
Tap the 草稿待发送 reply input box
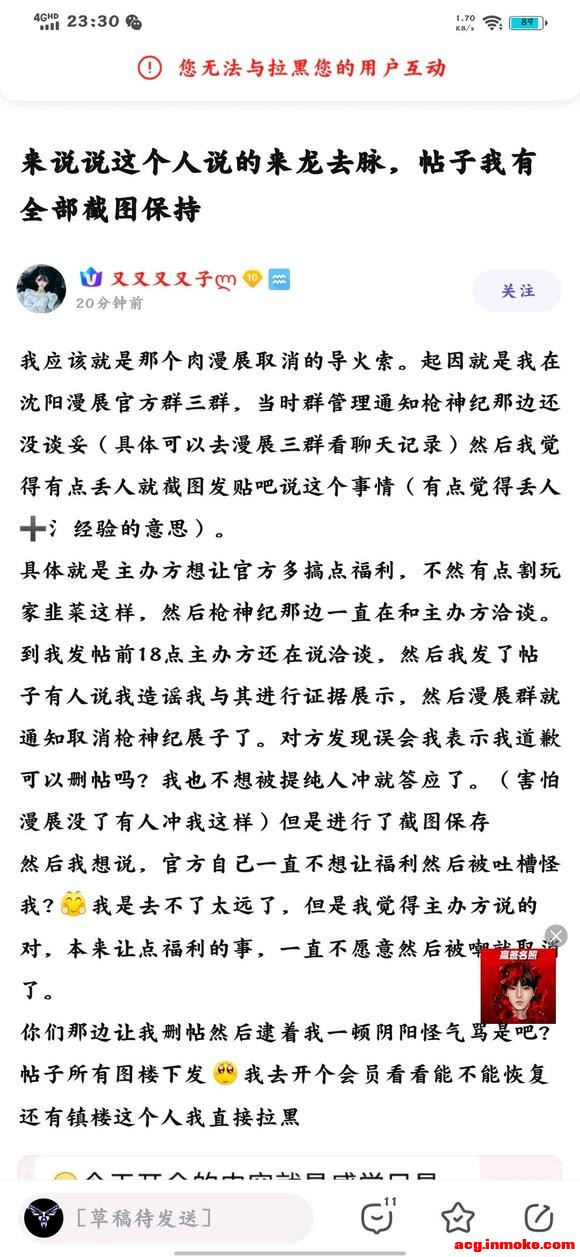(x=190, y=1217)
